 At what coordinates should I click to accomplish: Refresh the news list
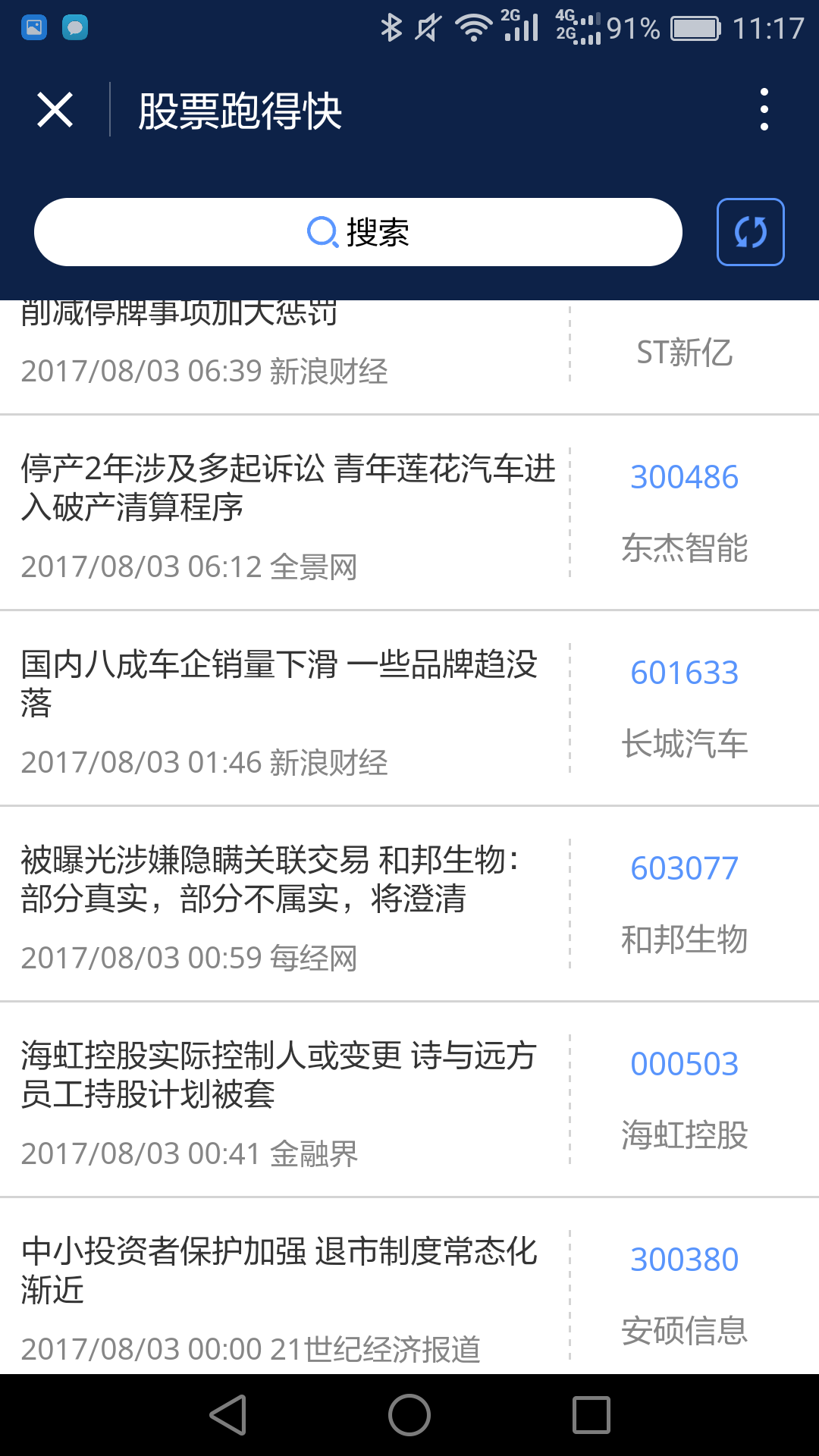click(x=751, y=232)
